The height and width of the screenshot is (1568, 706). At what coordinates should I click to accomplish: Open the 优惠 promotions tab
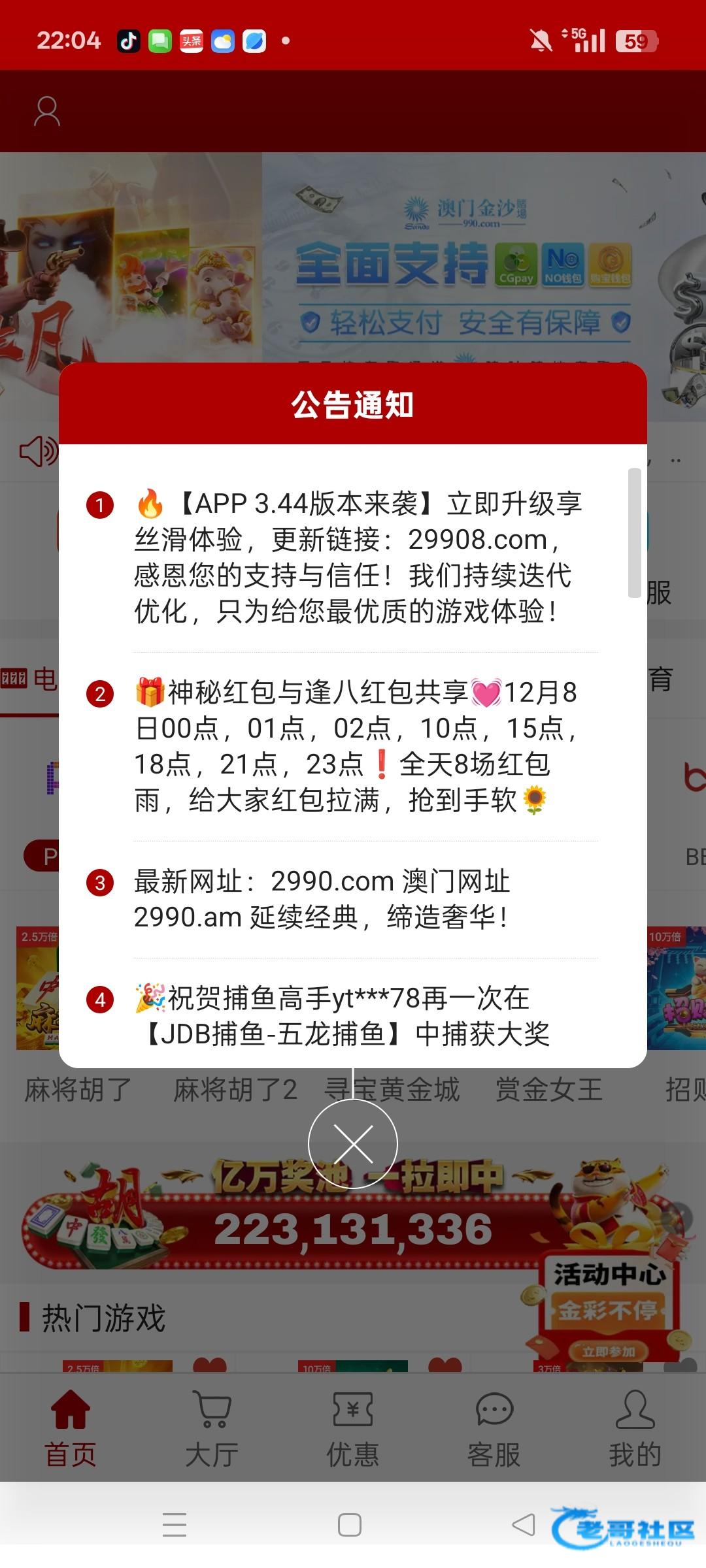353,1428
